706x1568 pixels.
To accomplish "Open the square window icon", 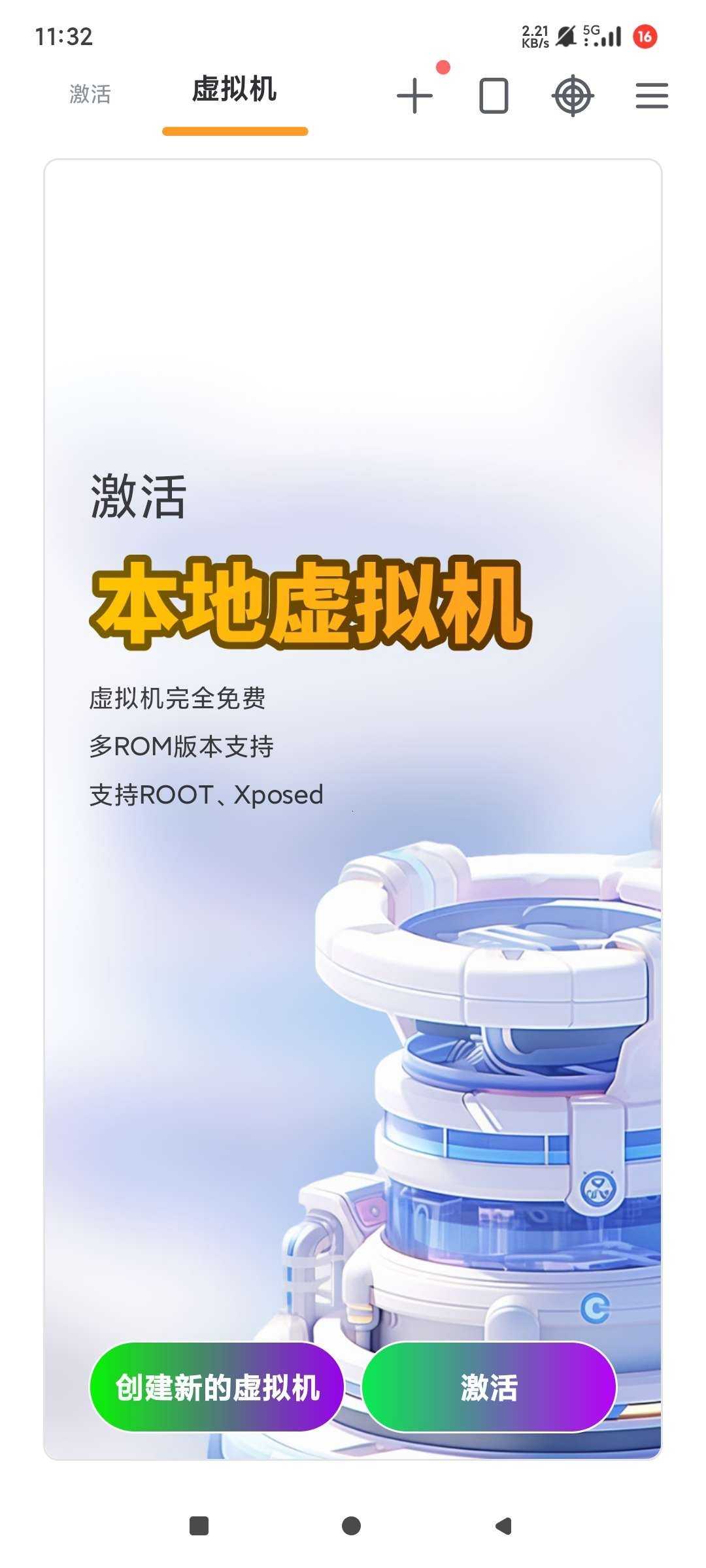I will 494,96.
